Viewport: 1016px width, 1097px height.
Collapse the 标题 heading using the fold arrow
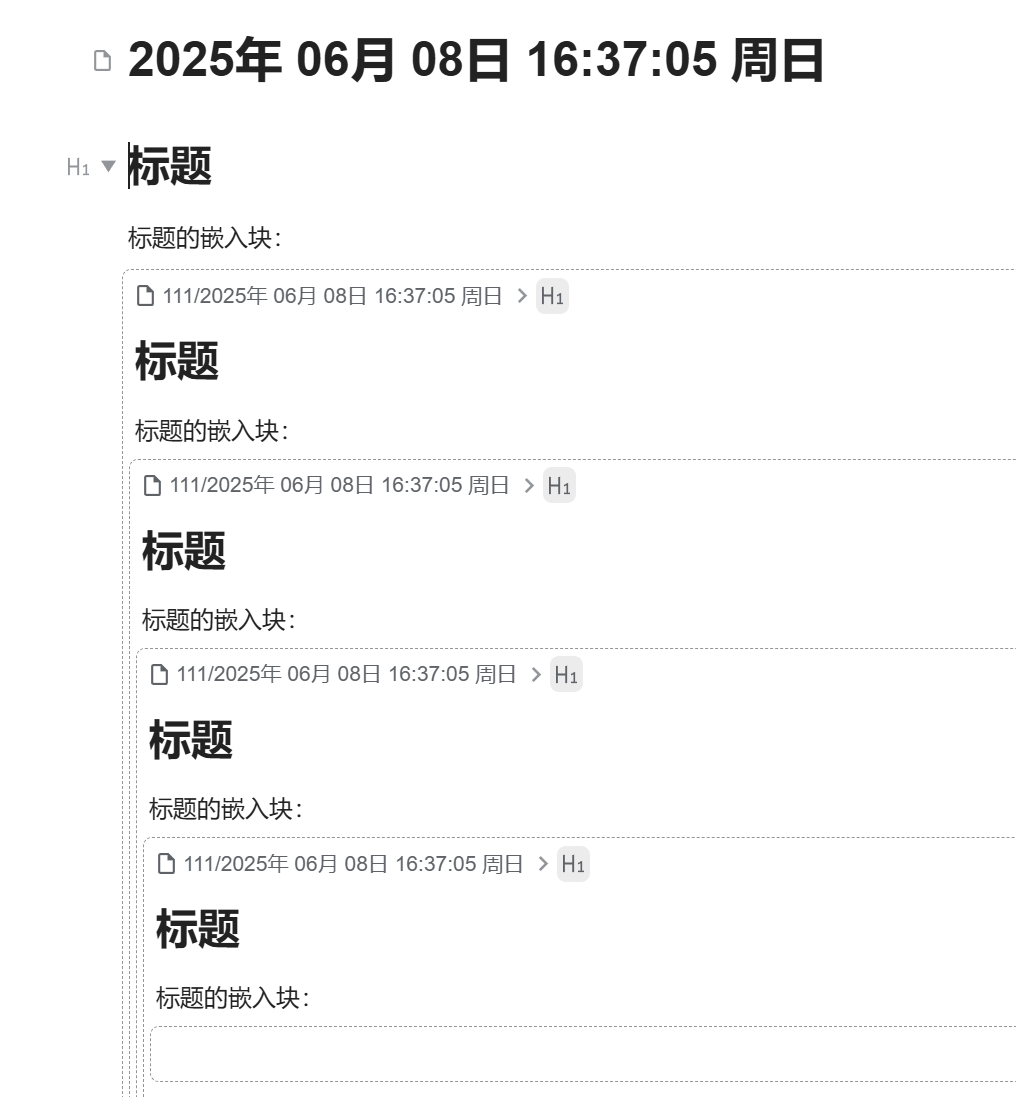pyautogui.click(x=109, y=165)
